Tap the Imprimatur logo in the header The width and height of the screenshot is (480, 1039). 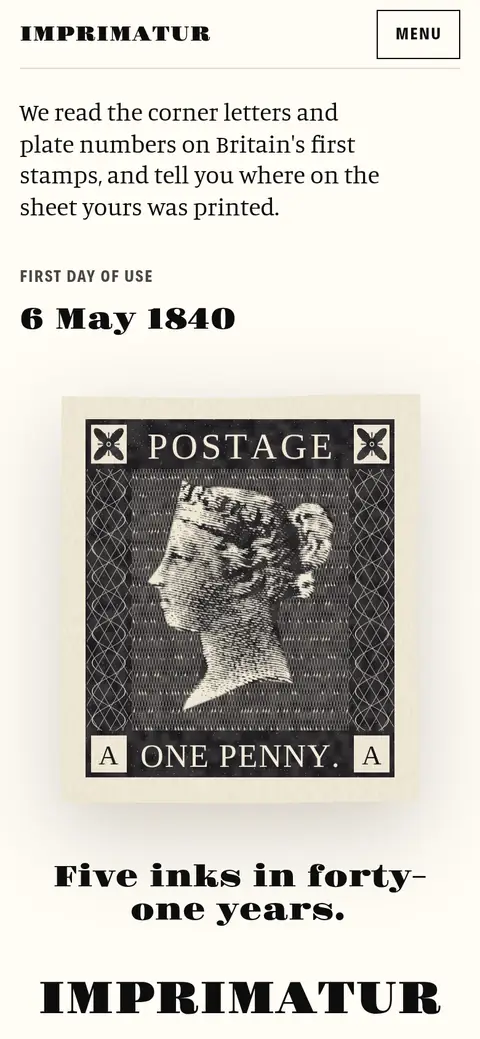coord(115,34)
